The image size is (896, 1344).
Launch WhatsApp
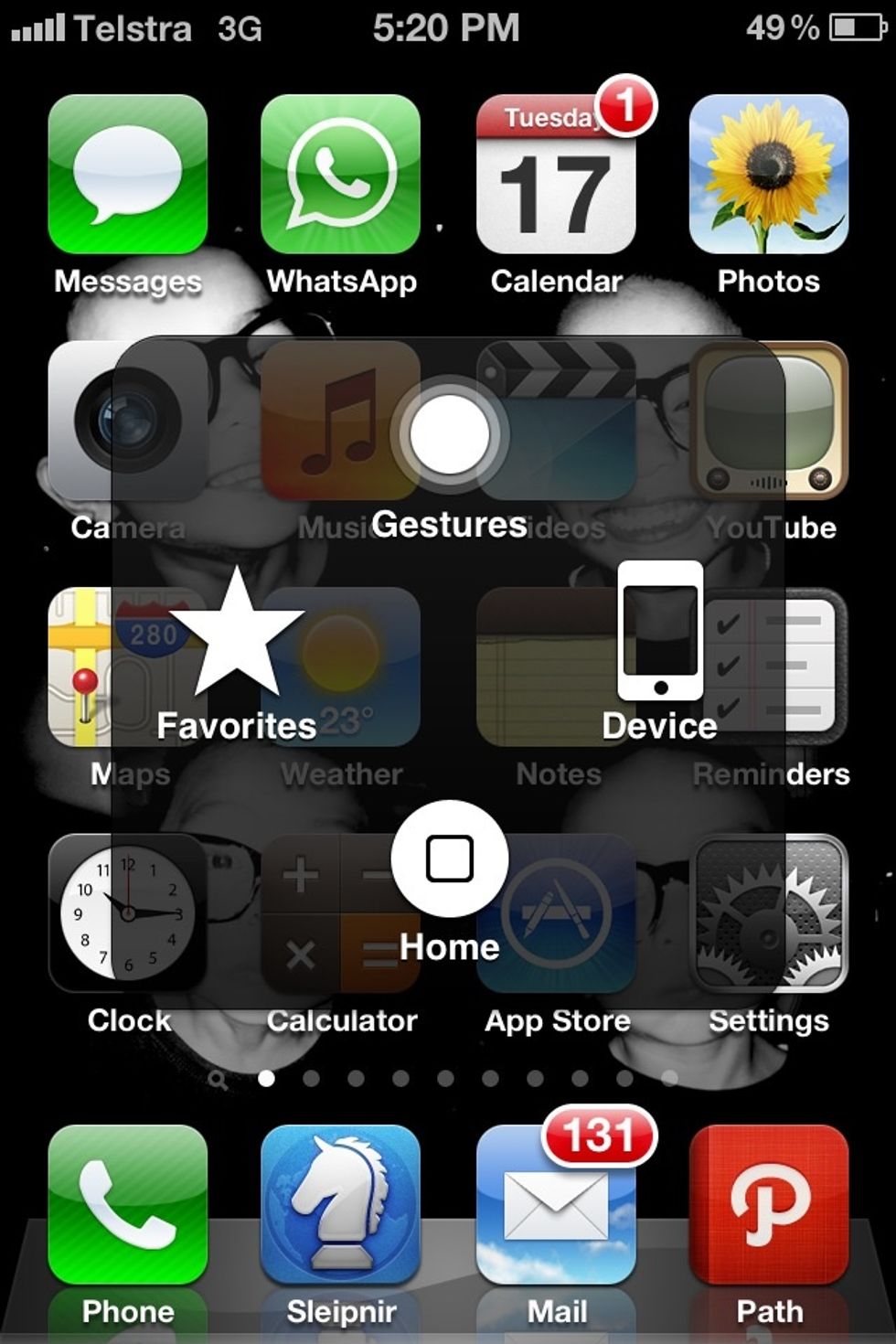tap(341, 175)
